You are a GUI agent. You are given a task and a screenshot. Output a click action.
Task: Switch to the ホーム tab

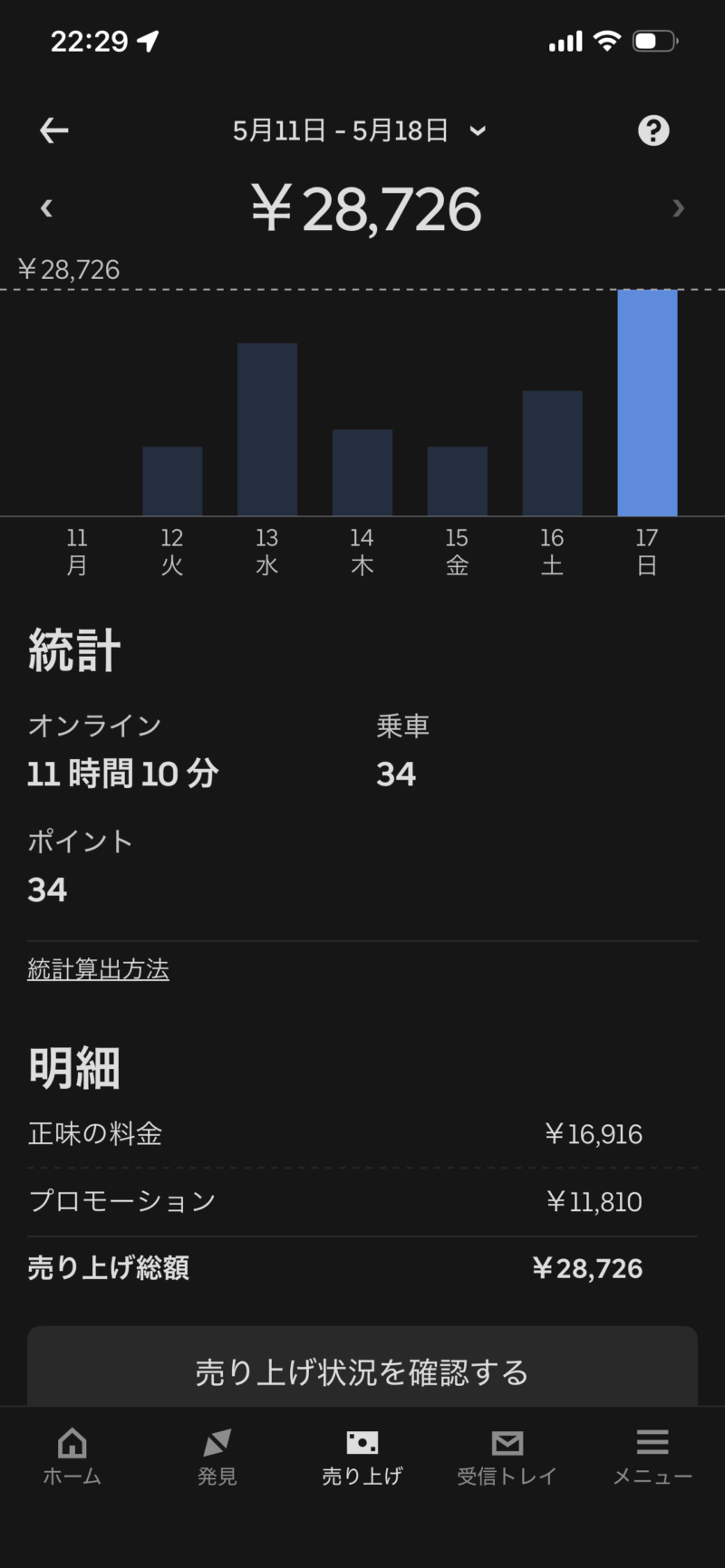72,1457
